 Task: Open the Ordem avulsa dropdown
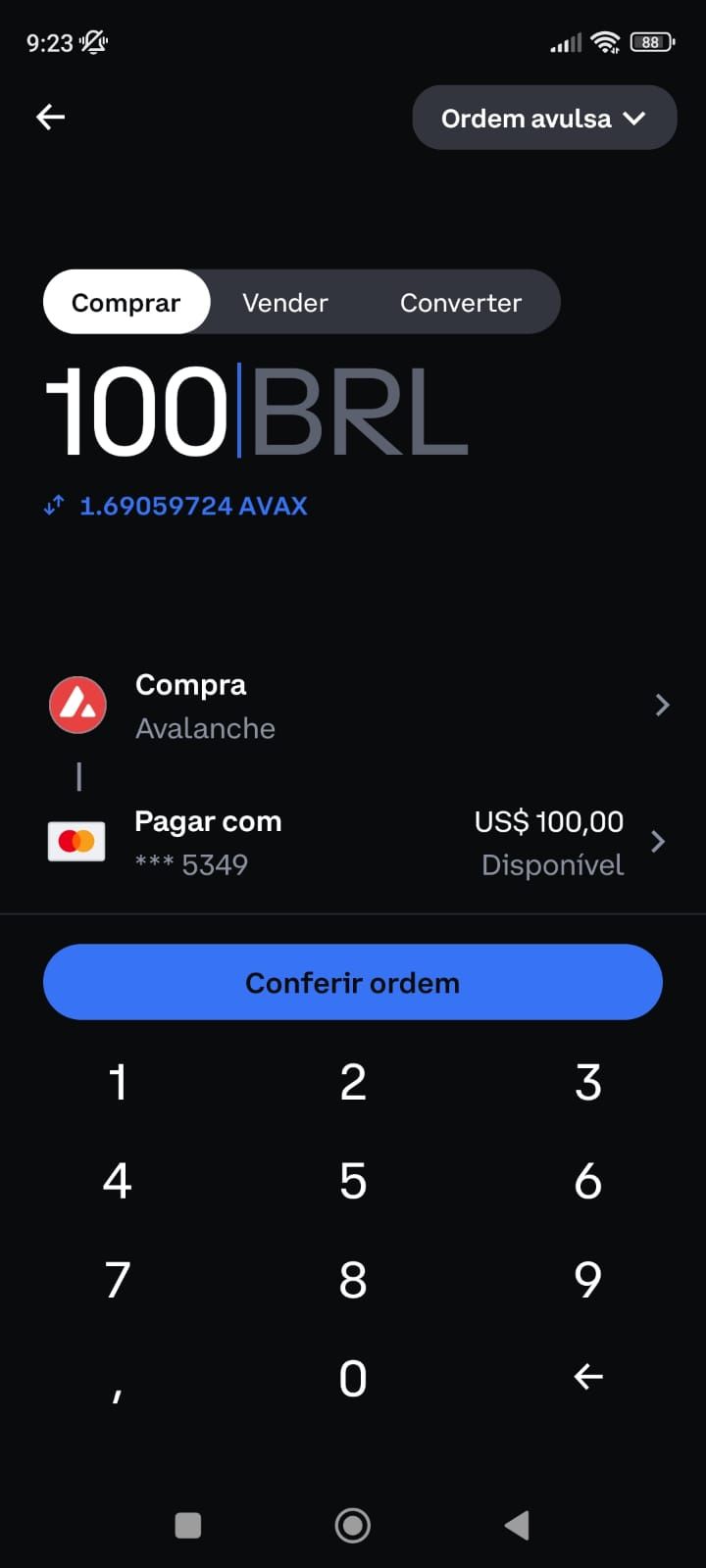coord(544,119)
